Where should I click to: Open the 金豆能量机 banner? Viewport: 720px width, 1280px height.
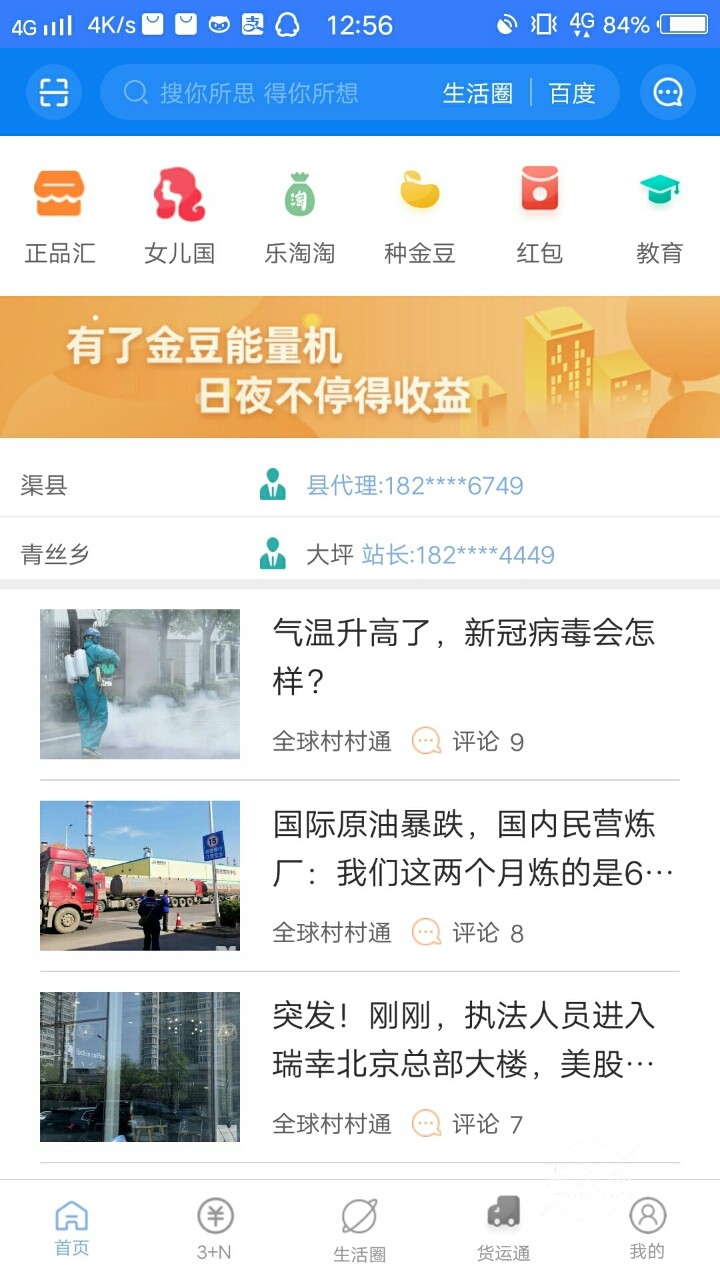pyautogui.click(x=360, y=366)
